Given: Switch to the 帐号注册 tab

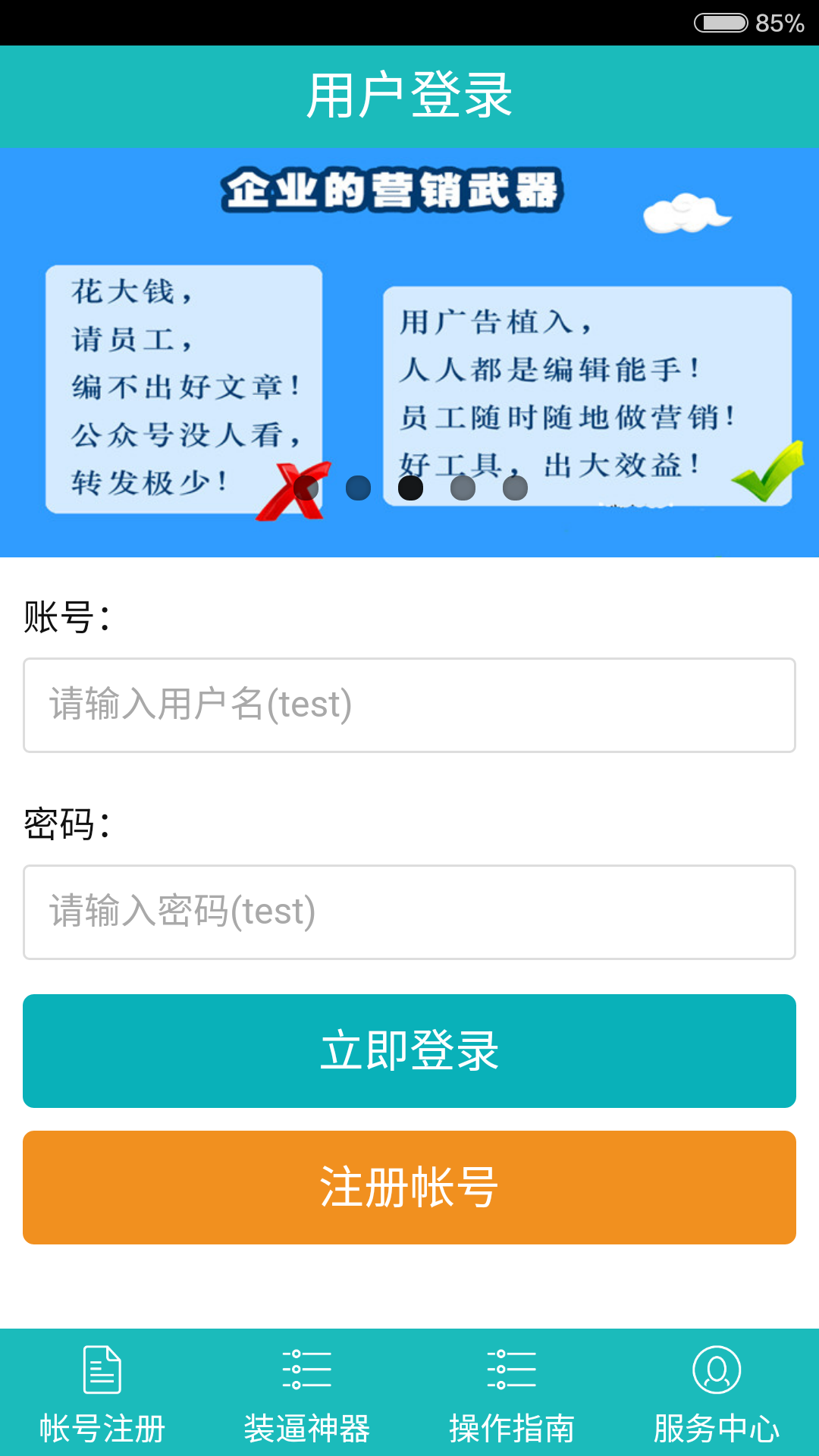Looking at the screenshot, I should [x=102, y=1394].
